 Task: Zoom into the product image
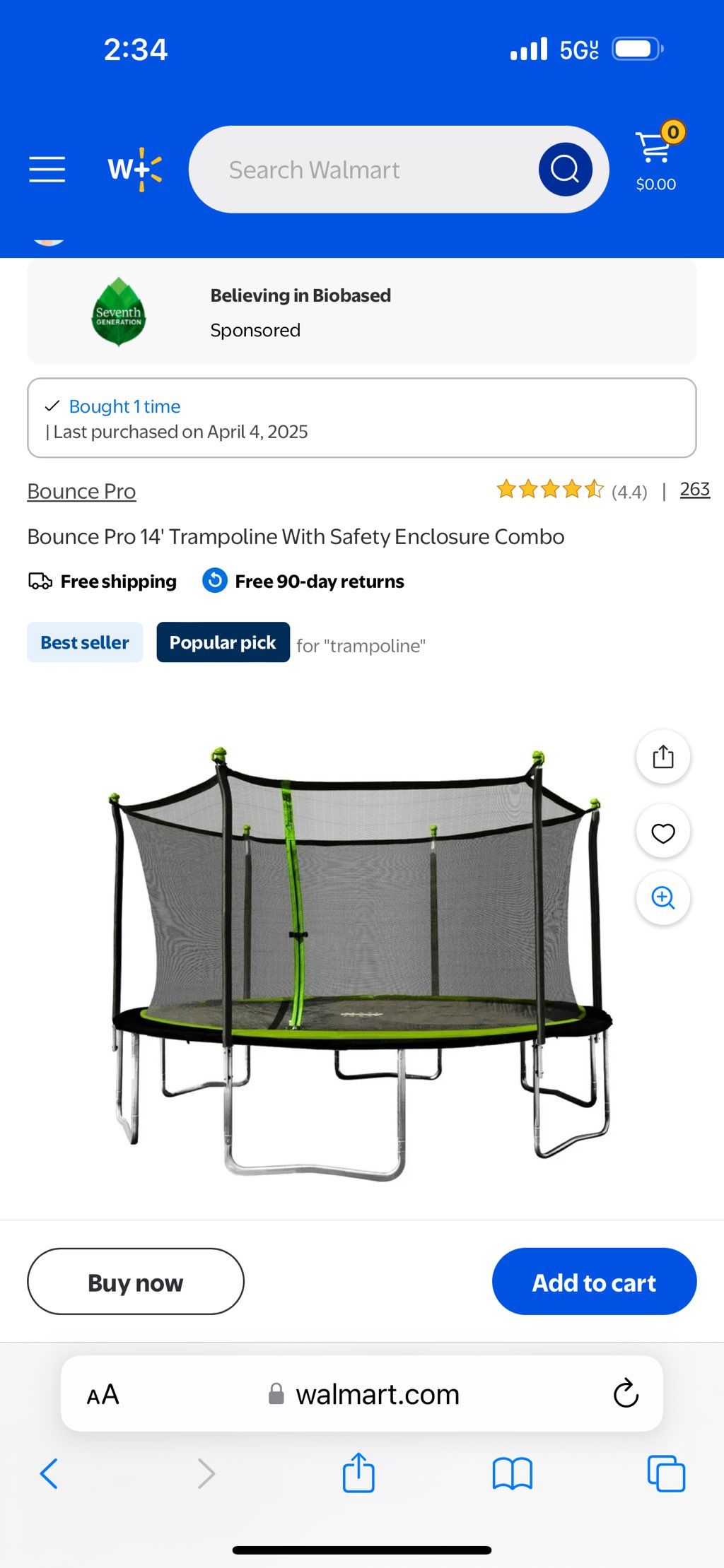(x=662, y=897)
